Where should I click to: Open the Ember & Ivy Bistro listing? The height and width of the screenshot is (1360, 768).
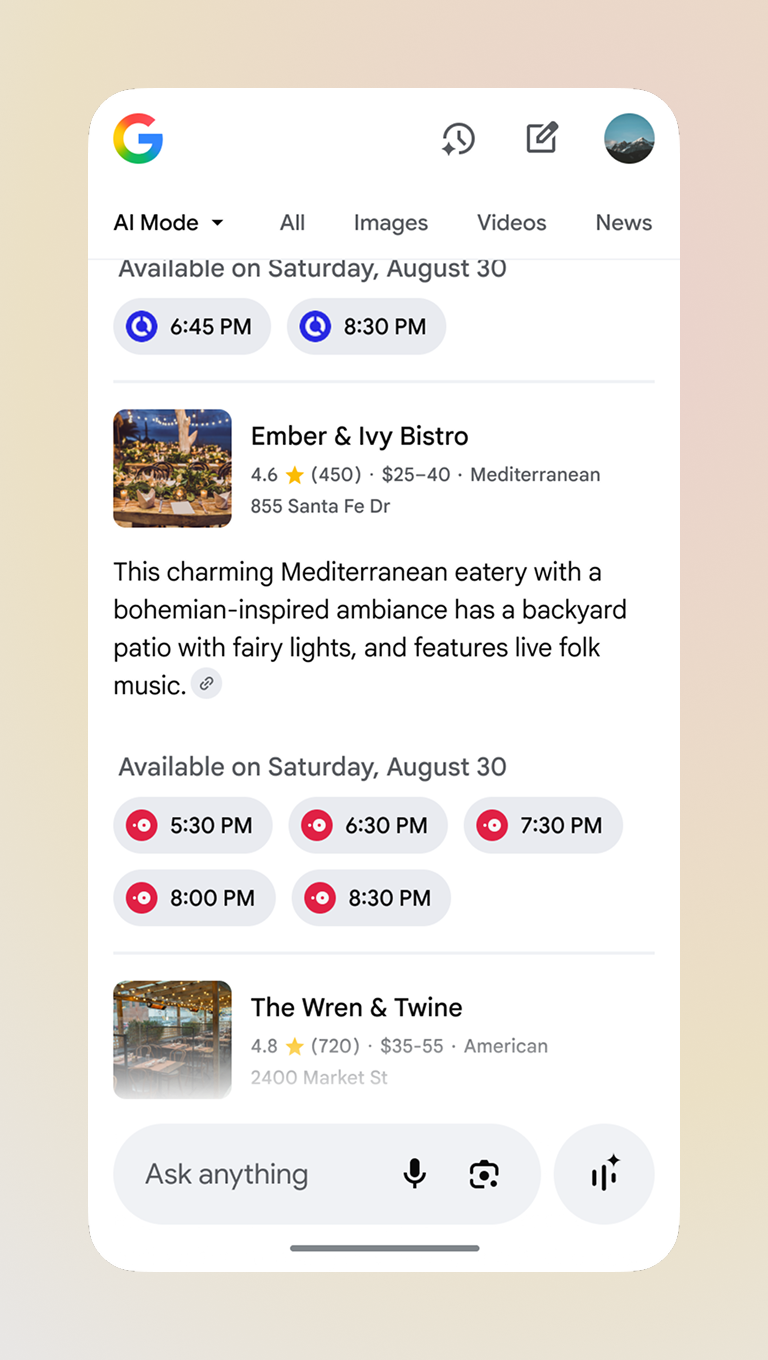point(359,436)
